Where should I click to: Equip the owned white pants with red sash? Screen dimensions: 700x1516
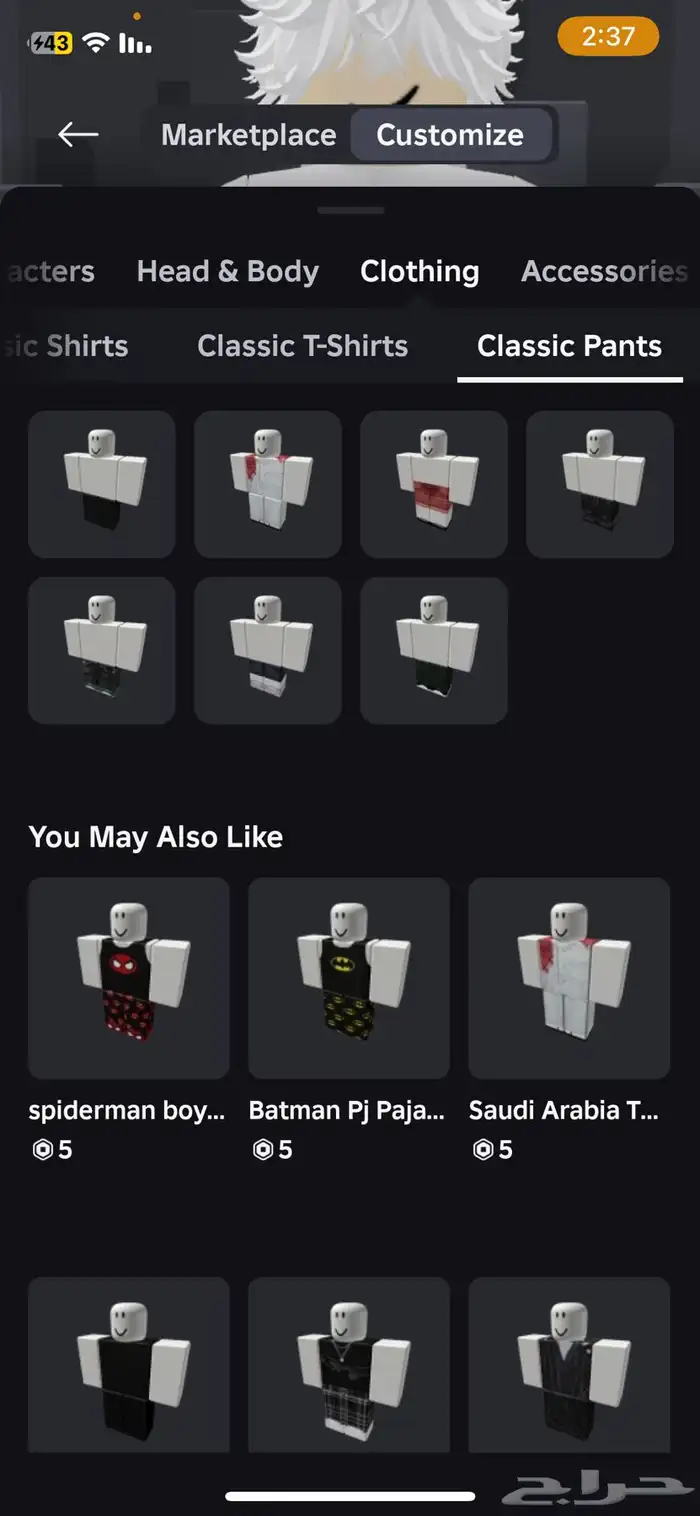(x=268, y=484)
